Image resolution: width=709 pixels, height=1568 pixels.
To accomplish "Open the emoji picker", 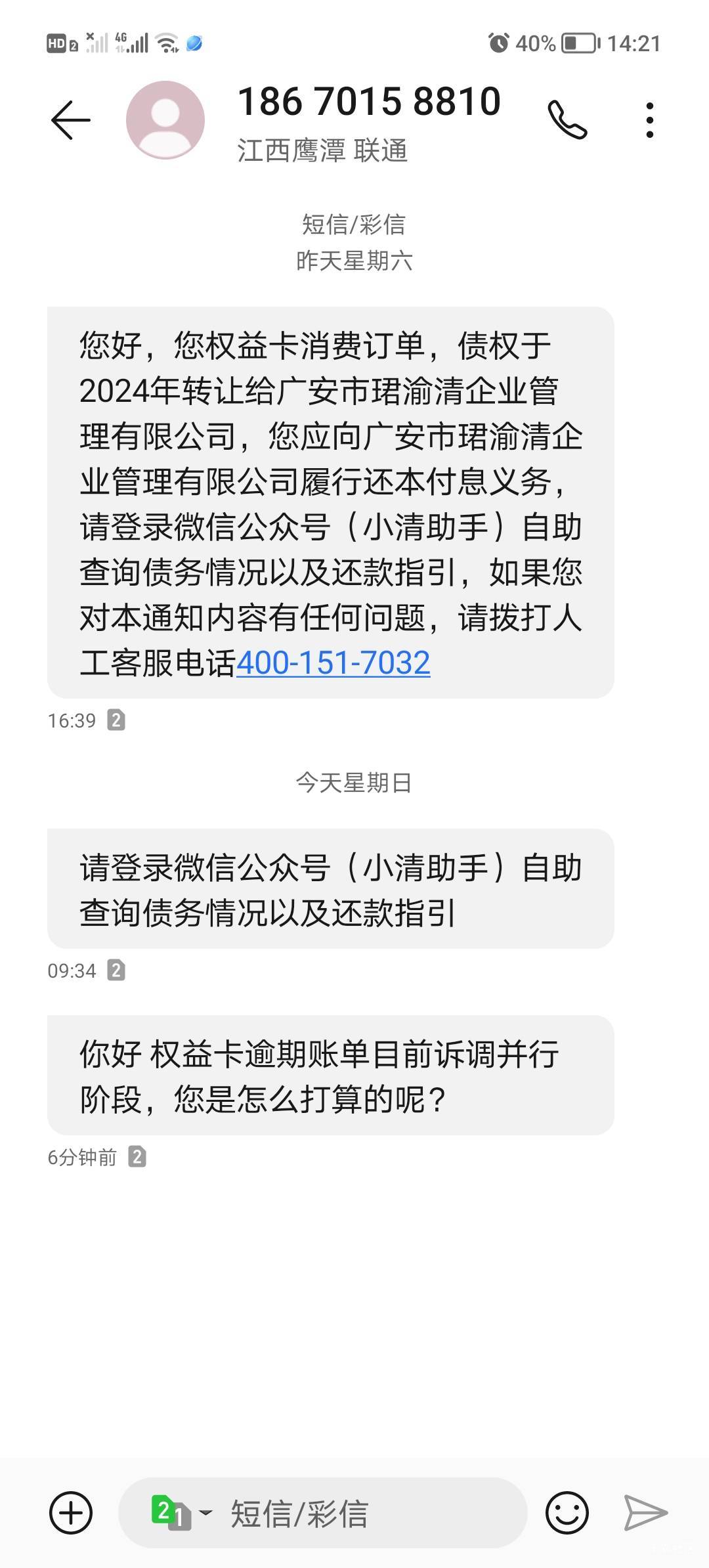I will coord(567,1513).
